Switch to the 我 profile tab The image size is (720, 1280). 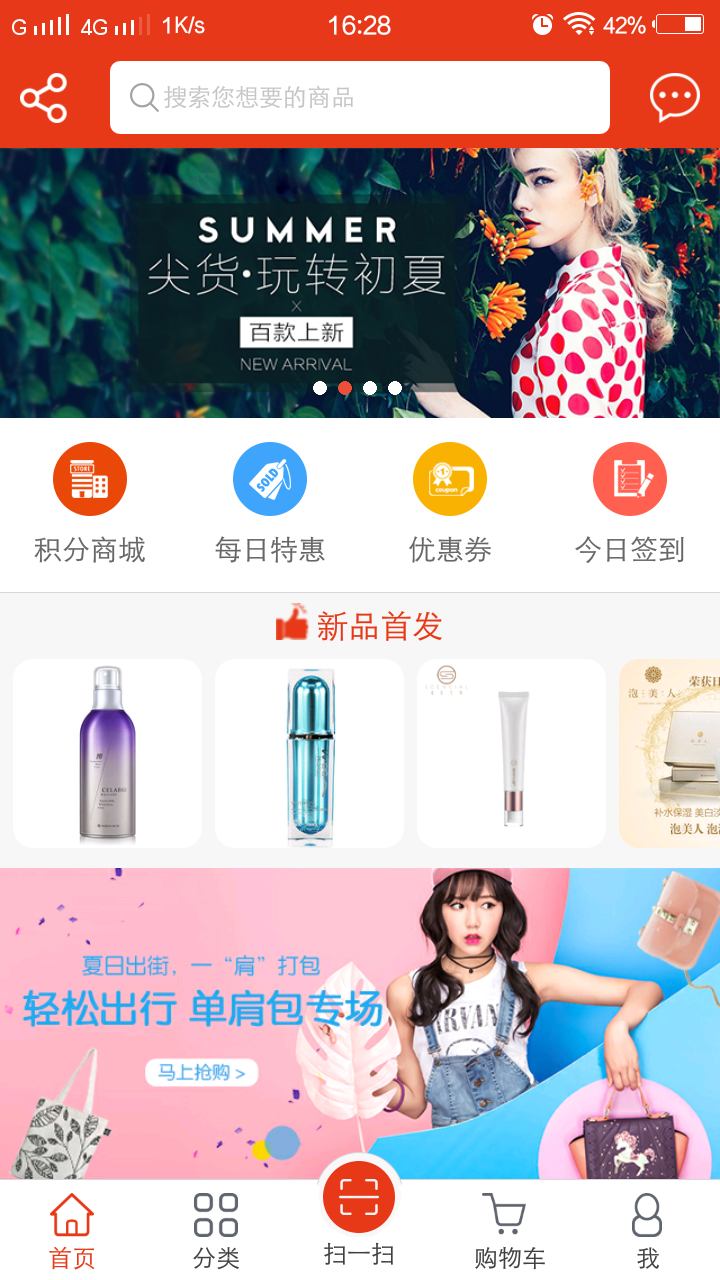[x=647, y=1230]
